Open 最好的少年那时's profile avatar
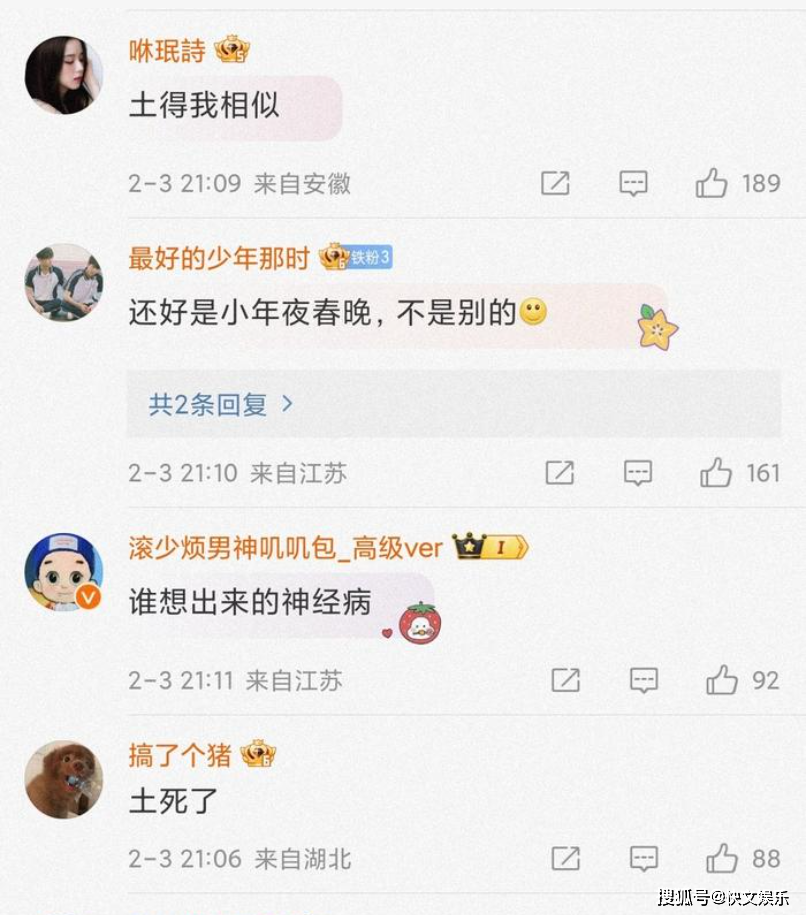Viewport: 806px width, 915px height. click(63, 283)
